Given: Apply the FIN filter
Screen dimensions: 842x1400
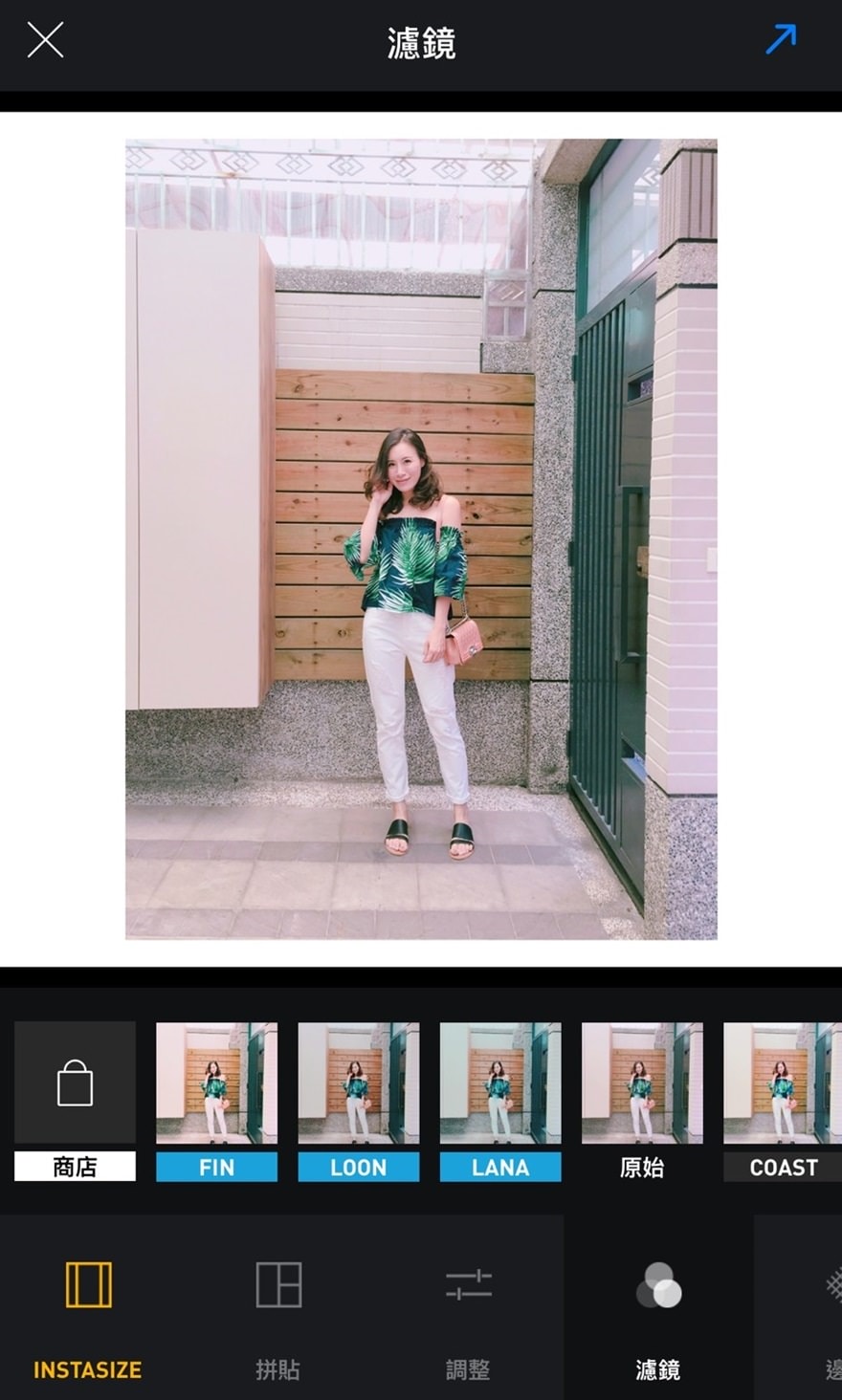Looking at the screenshot, I should tap(216, 1100).
